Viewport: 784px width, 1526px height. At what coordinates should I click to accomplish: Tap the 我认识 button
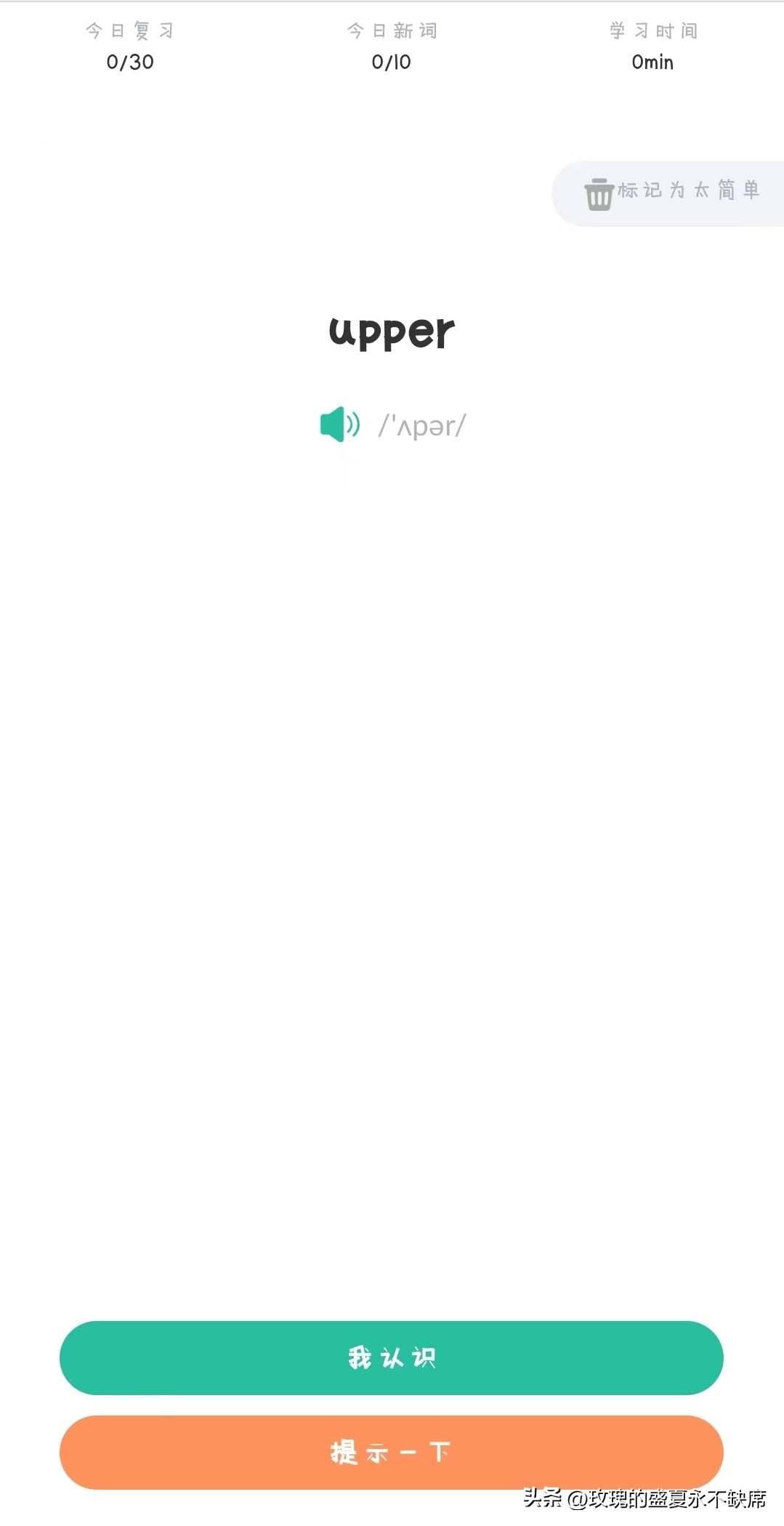(391, 1357)
